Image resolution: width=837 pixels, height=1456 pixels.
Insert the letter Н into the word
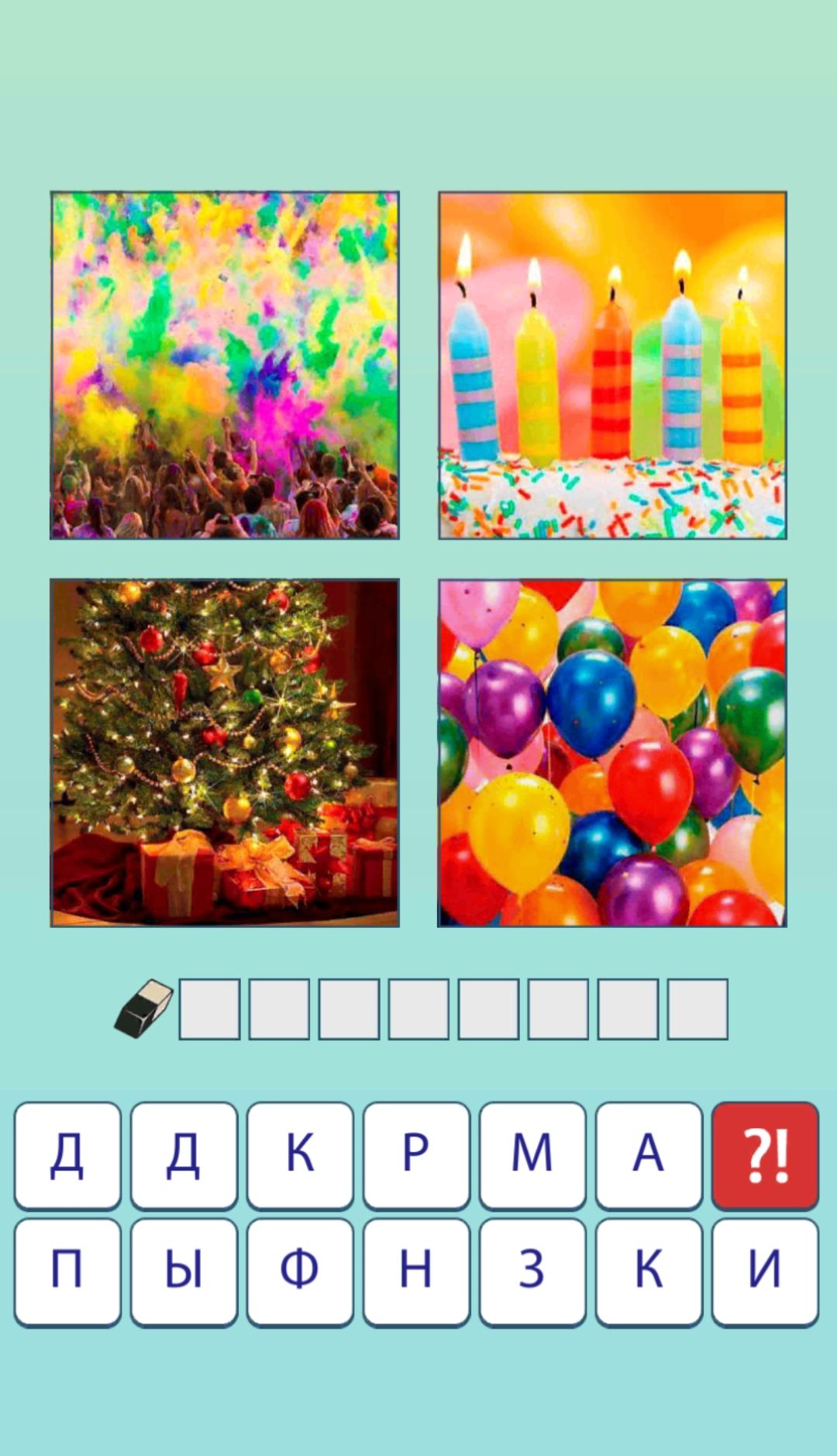point(416,1271)
